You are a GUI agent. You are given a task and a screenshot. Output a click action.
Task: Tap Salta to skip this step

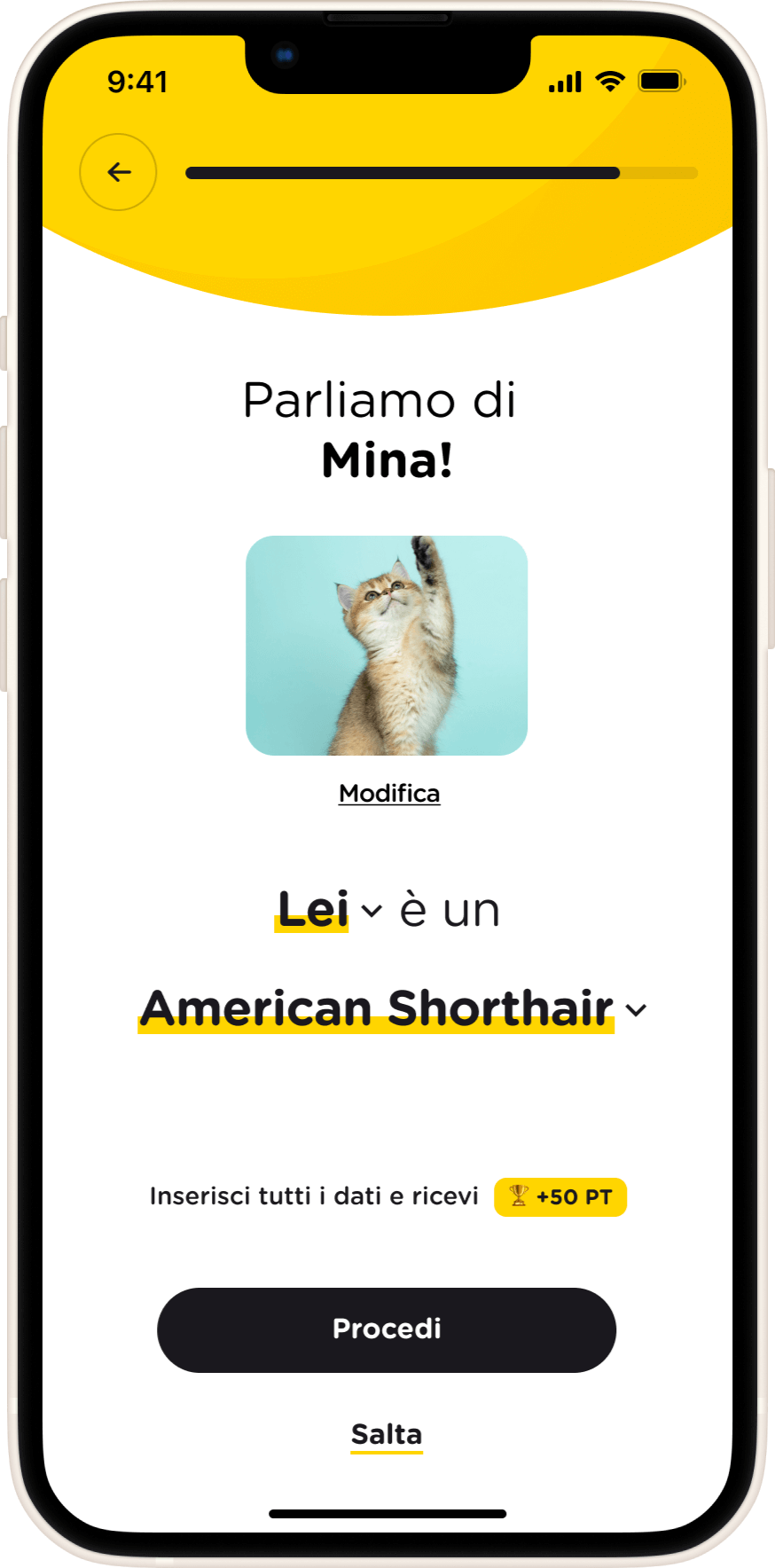tap(387, 1433)
